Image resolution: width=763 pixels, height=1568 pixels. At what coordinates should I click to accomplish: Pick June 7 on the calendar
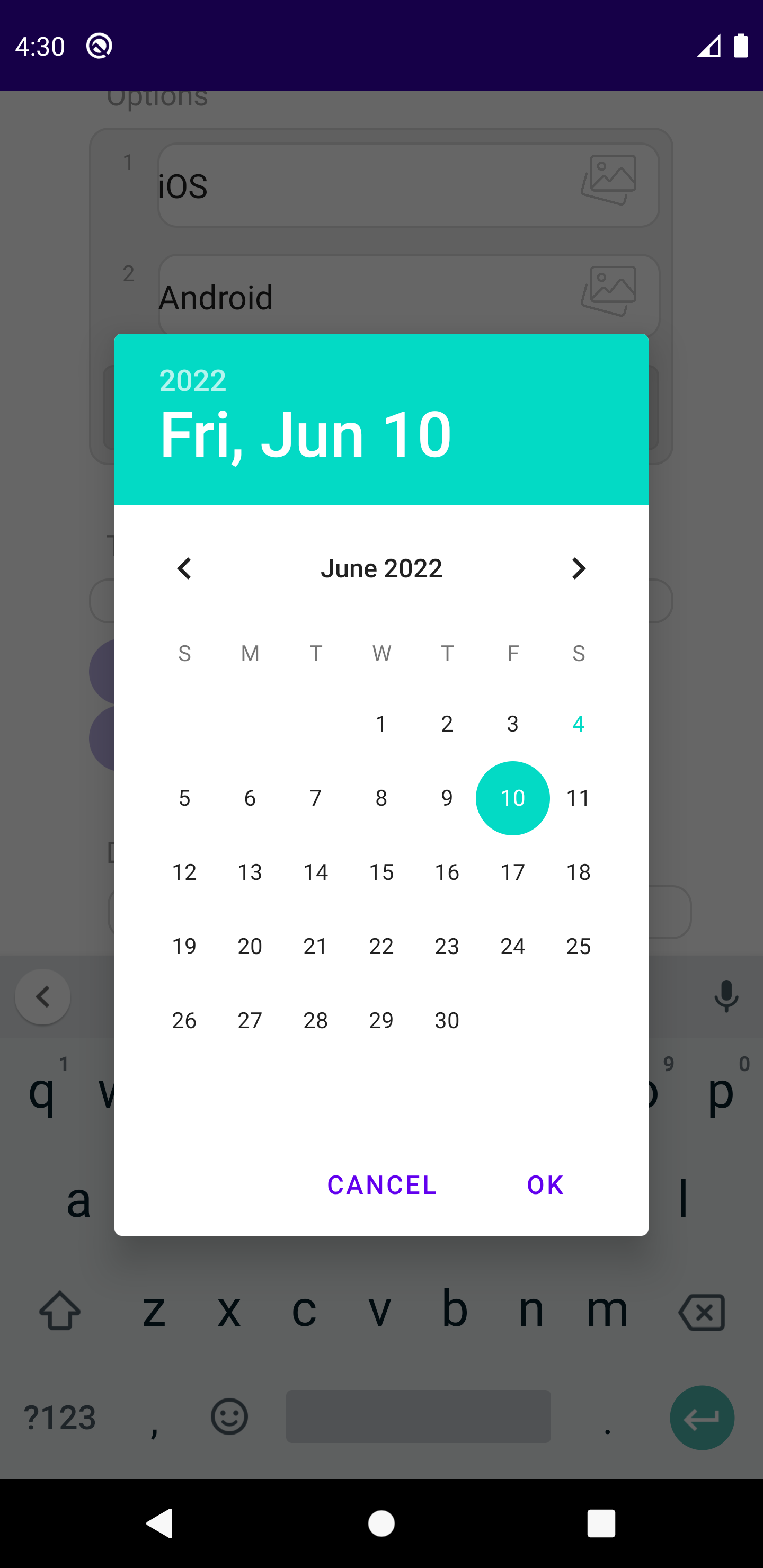[x=315, y=798]
